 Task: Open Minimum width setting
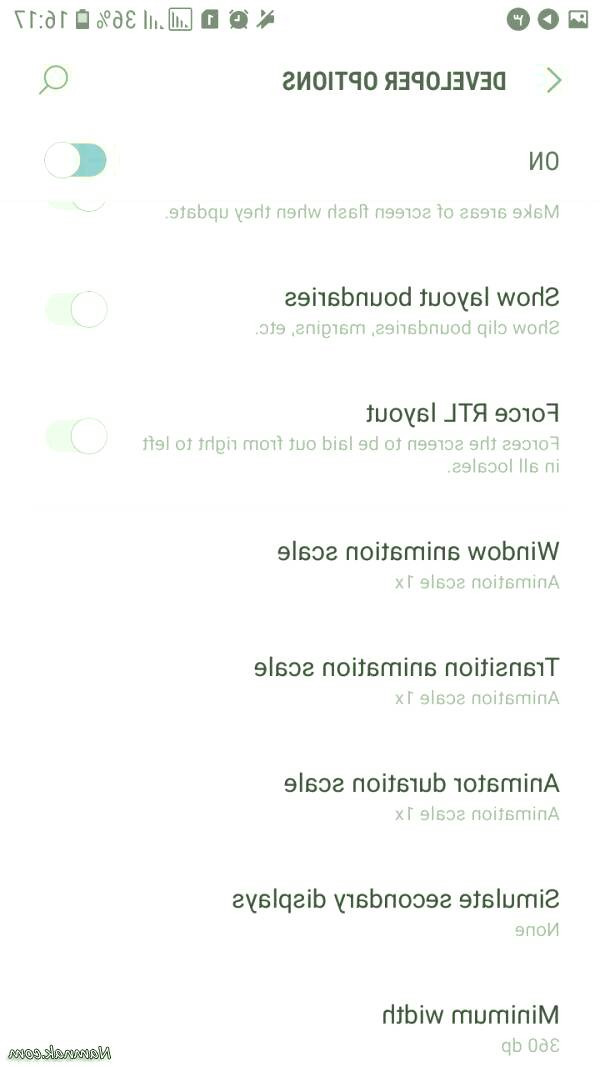[470, 1028]
